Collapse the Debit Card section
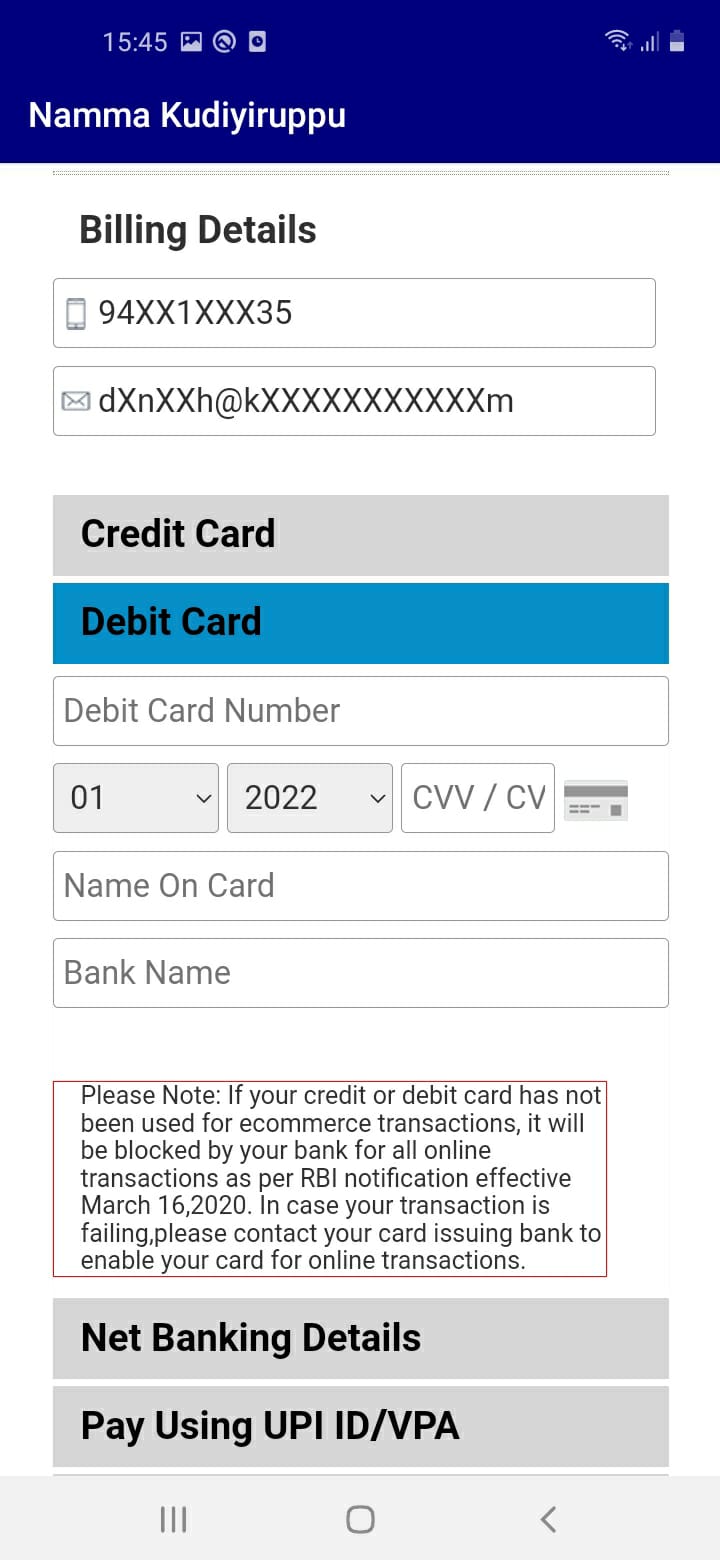This screenshot has height=1560, width=720. point(361,623)
